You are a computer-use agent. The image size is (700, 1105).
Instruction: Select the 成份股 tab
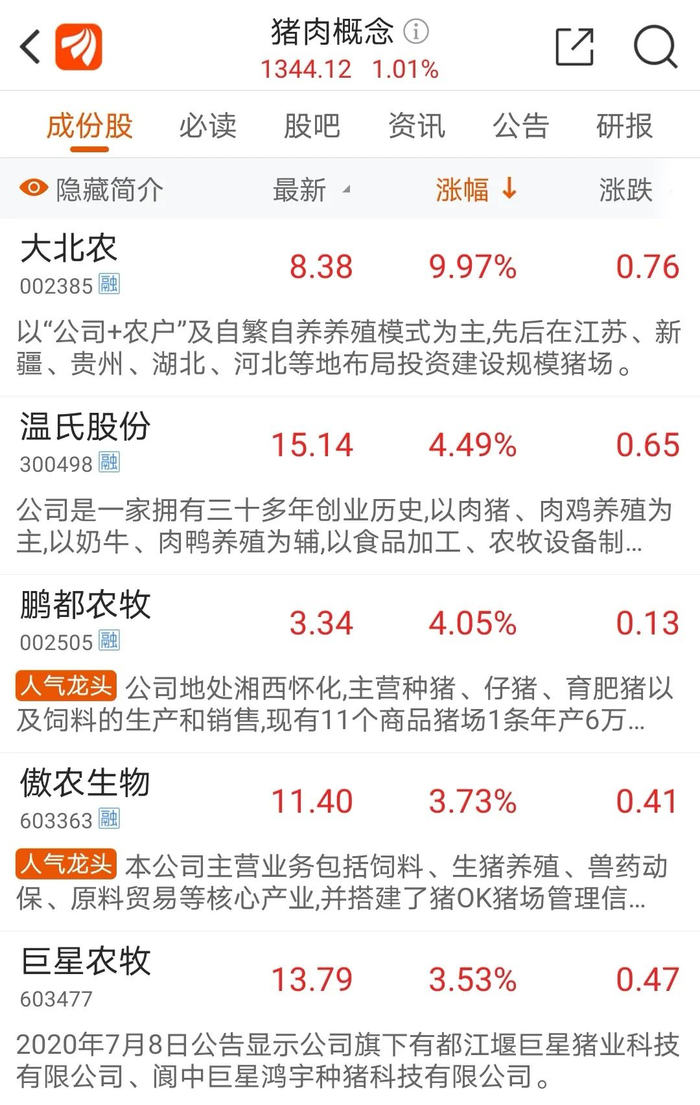click(x=90, y=126)
